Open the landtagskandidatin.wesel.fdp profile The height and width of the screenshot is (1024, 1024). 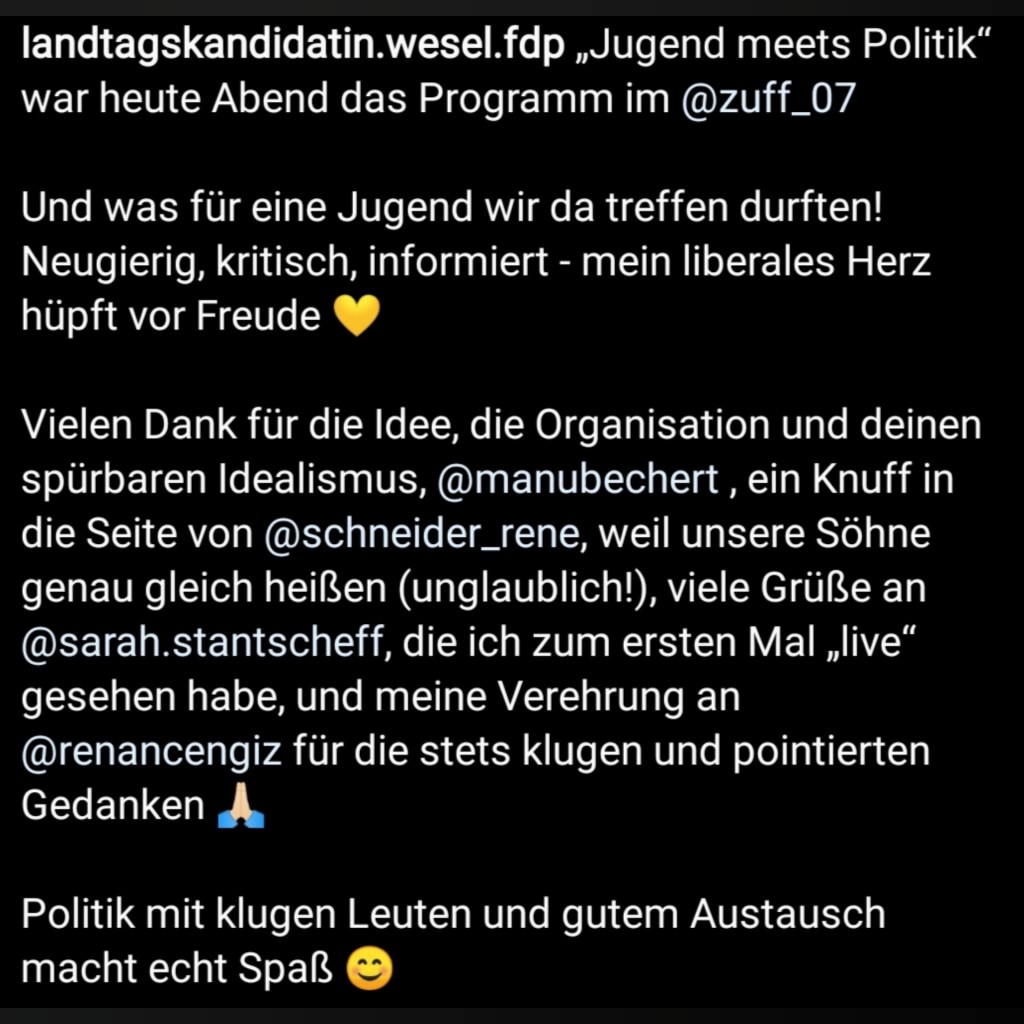point(292,49)
